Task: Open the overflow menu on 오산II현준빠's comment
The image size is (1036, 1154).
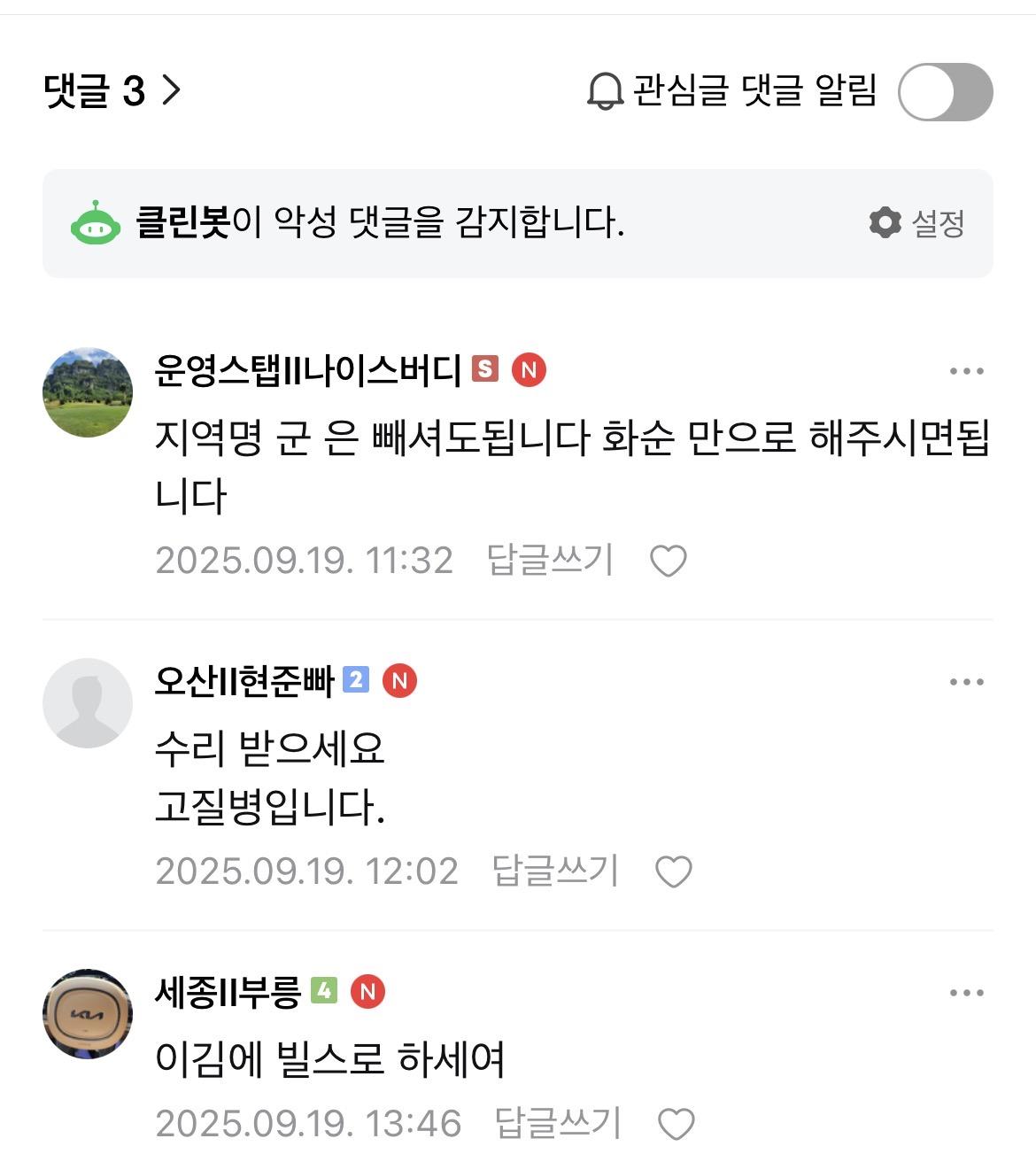Action: click(966, 682)
